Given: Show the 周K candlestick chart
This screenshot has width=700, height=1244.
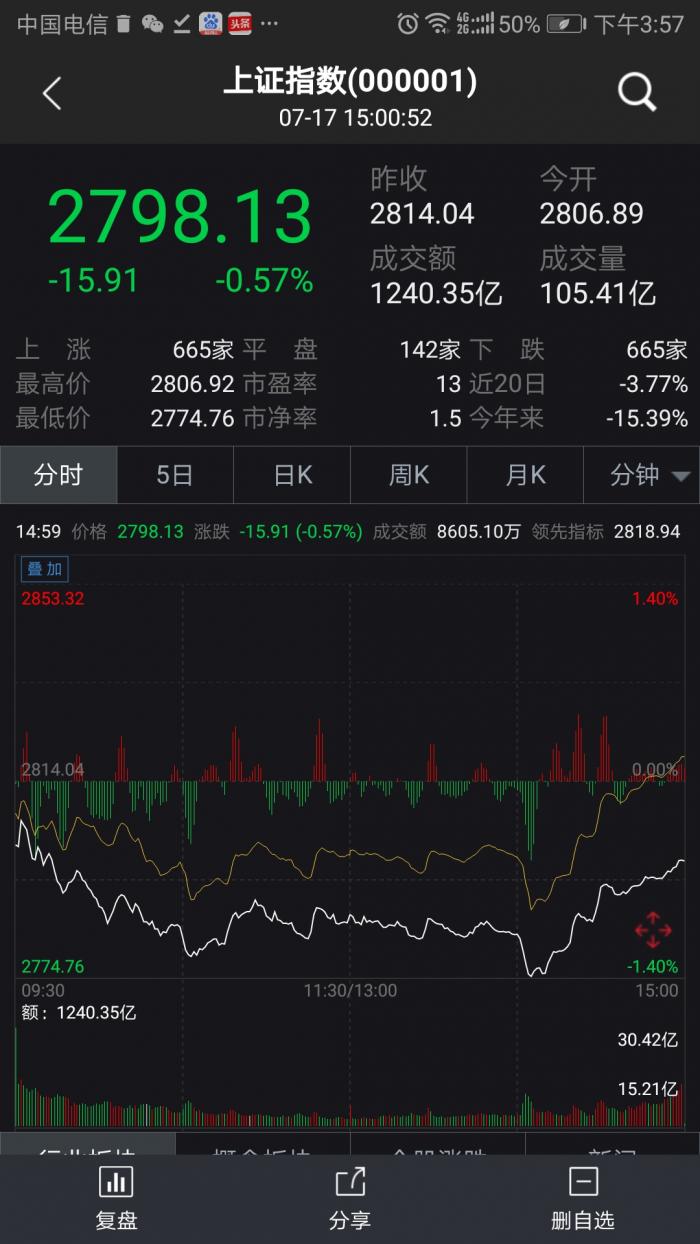Looking at the screenshot, I should click(x=409, y=475).
